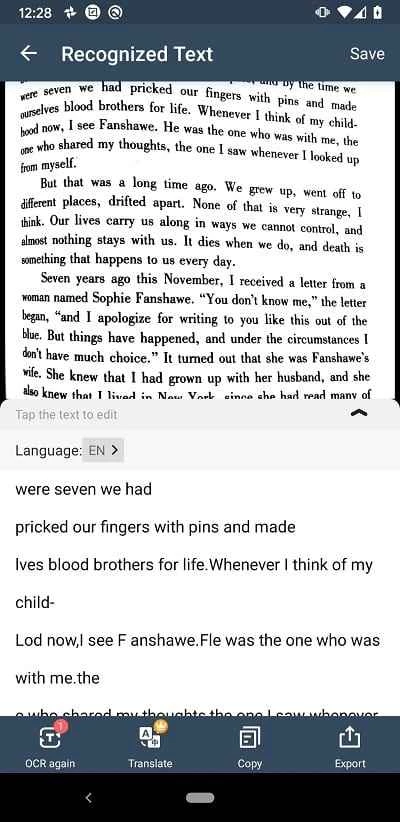The height and width of the screenshot is (822, 400).
Task: Edit the line 'were seven we had'
Action: pos(83,489)
